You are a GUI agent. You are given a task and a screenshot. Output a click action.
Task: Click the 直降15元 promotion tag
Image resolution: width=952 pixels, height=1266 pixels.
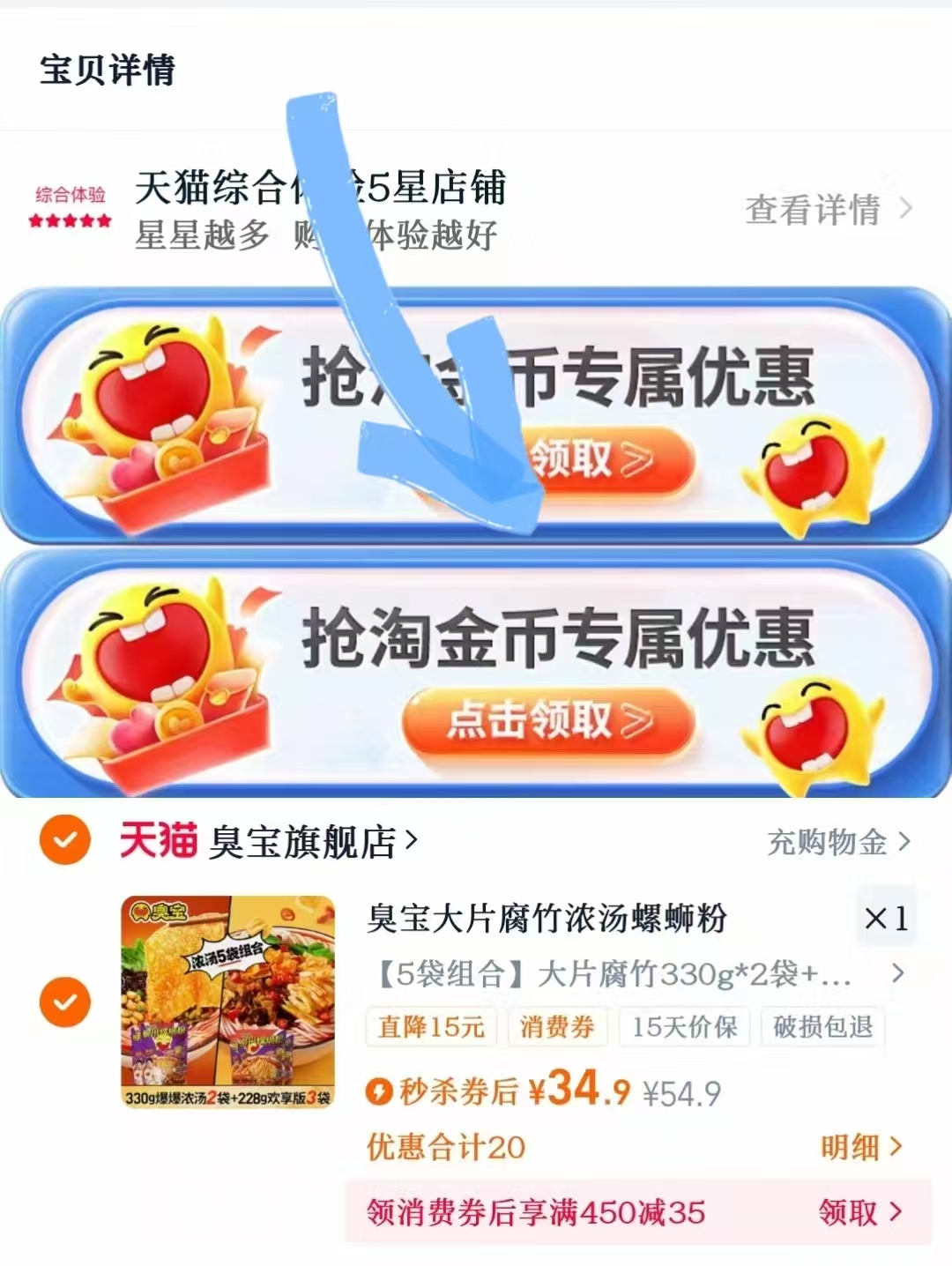tap(431, 1025)
